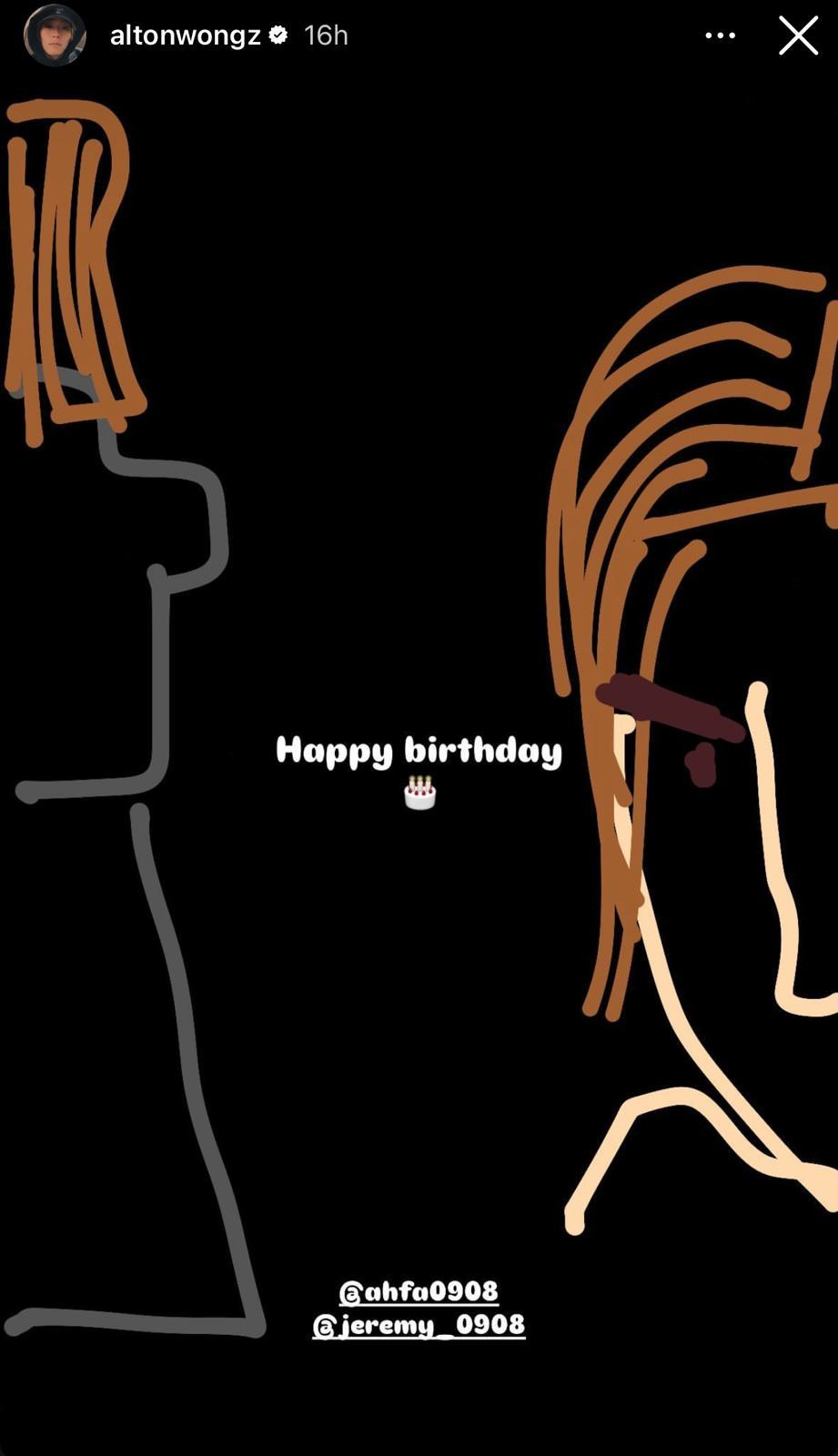This screenshot has height=1456, width=838.
Task: Open the three-dot story options menu
Action: 720,35
